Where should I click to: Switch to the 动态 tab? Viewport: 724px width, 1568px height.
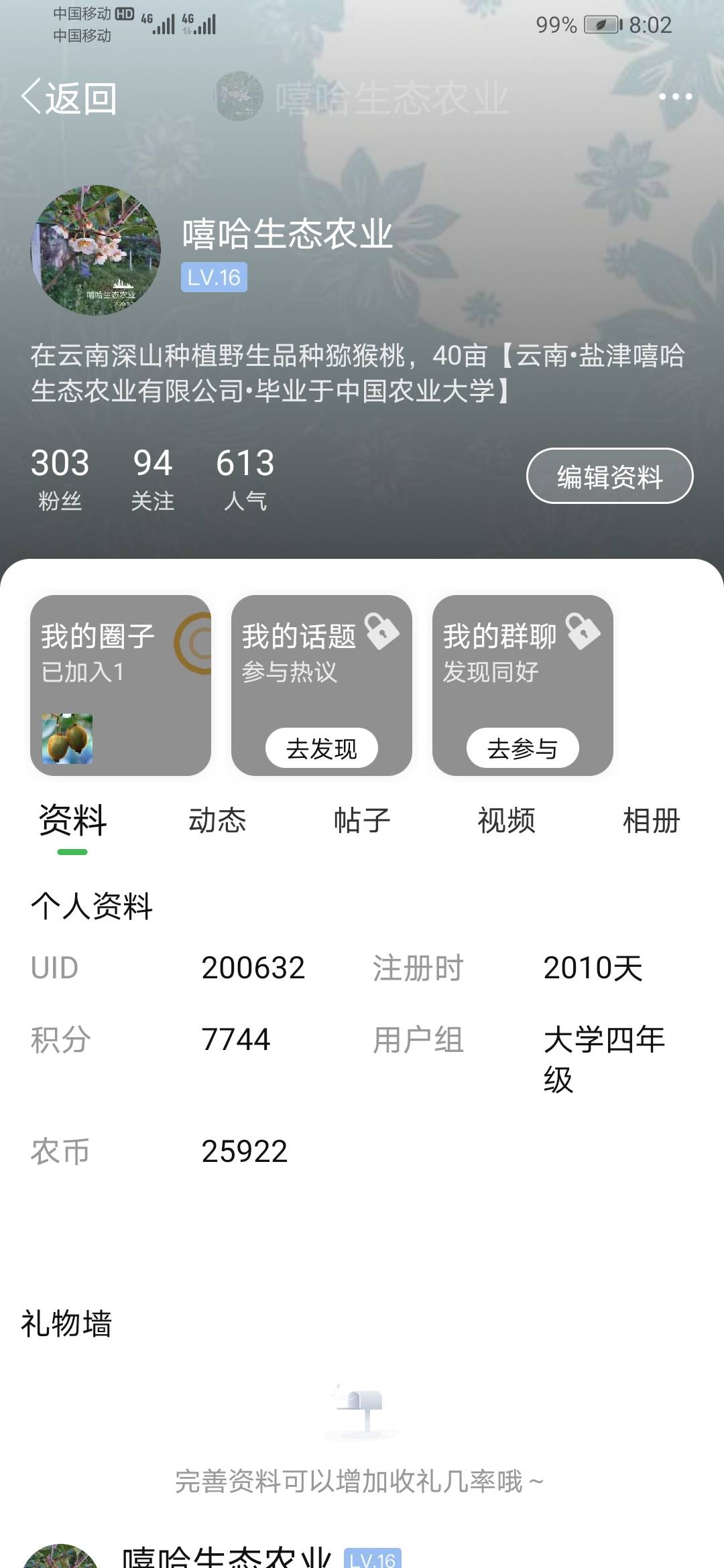[217, 820]
